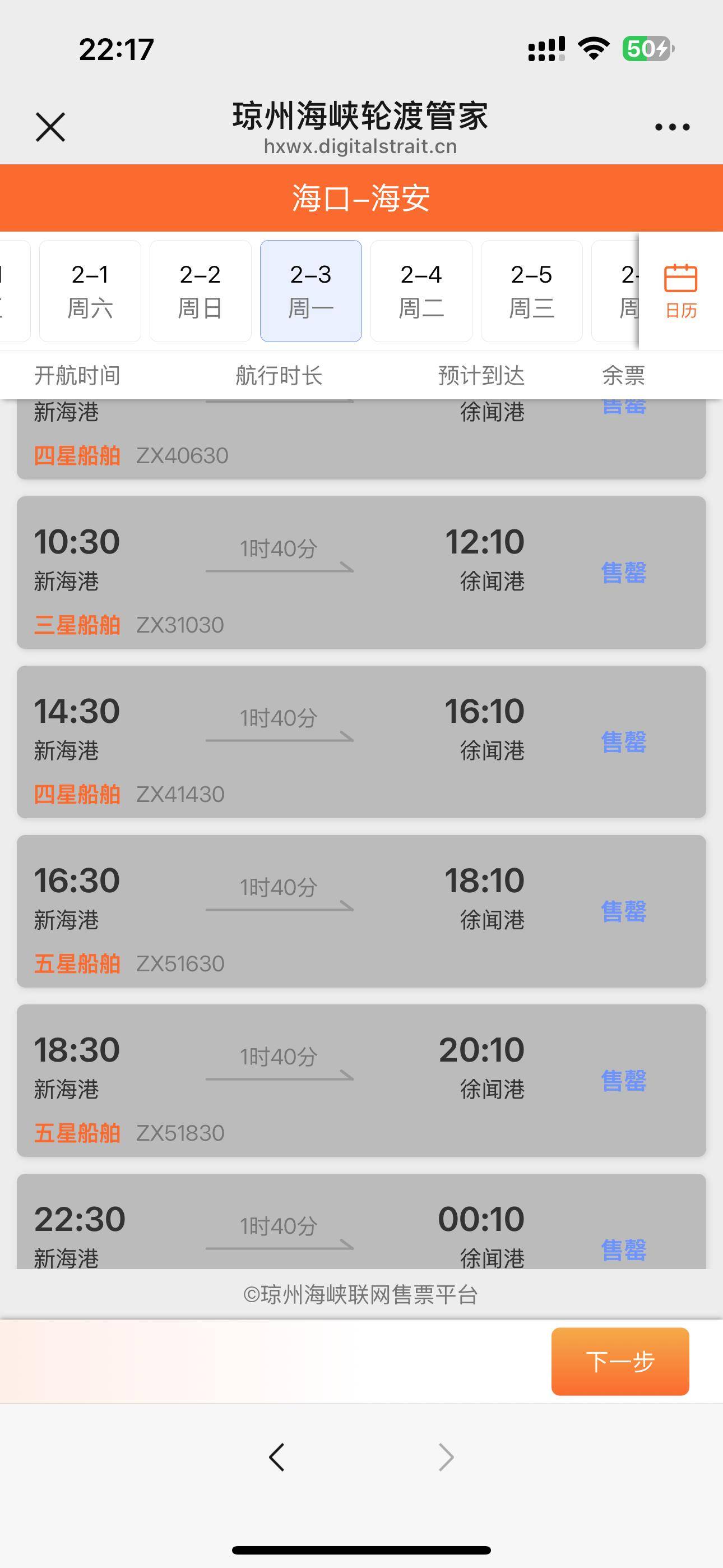
Task: Pick the 18:30 sailing ZX51830
Action: [x=361, y=1080]
